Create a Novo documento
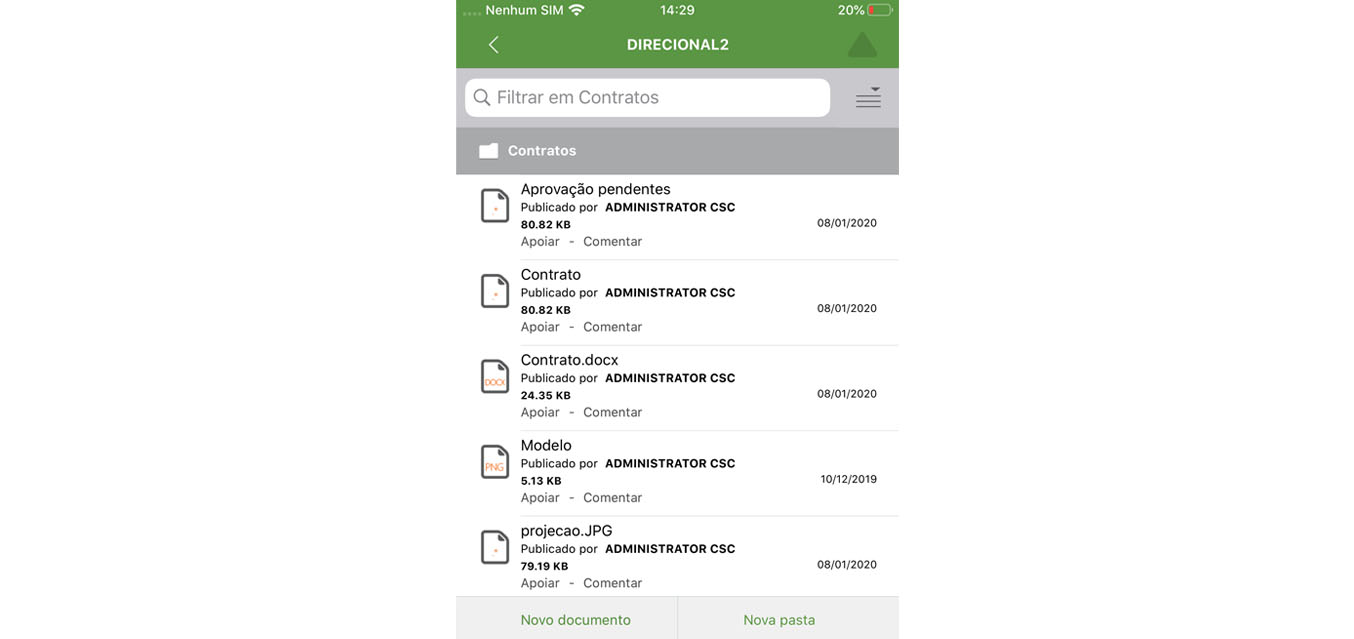The image size is (1354, 639). [x=575, y=620]
